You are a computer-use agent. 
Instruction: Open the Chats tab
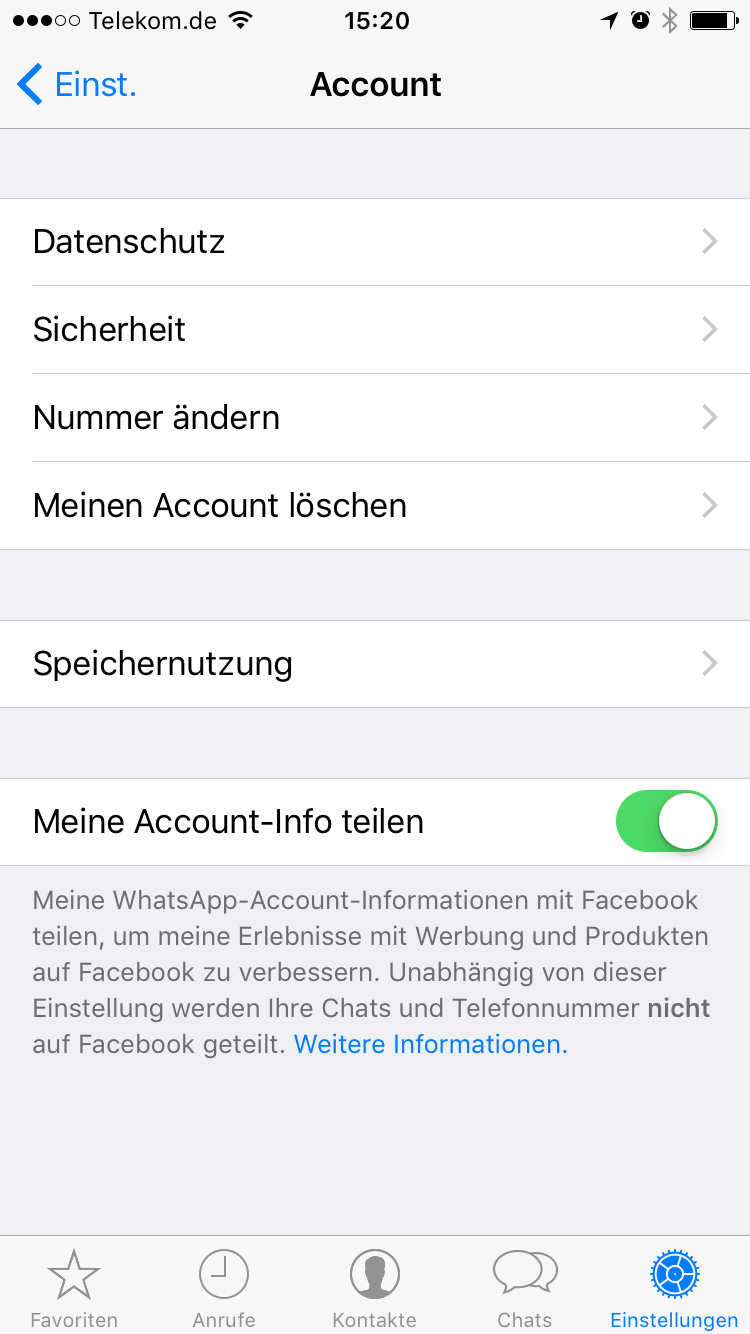[x=525, y=1286]
